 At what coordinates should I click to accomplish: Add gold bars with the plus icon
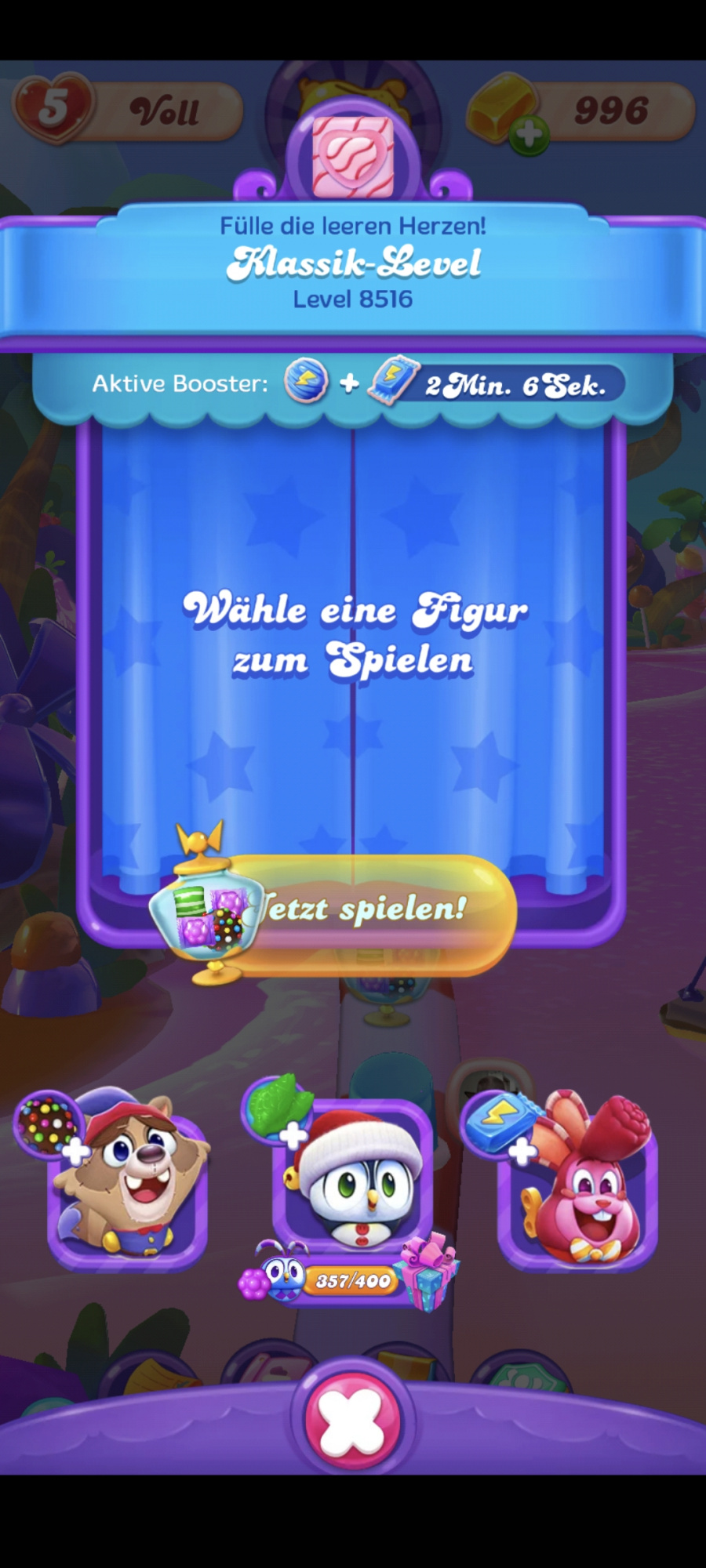point(529,133)
